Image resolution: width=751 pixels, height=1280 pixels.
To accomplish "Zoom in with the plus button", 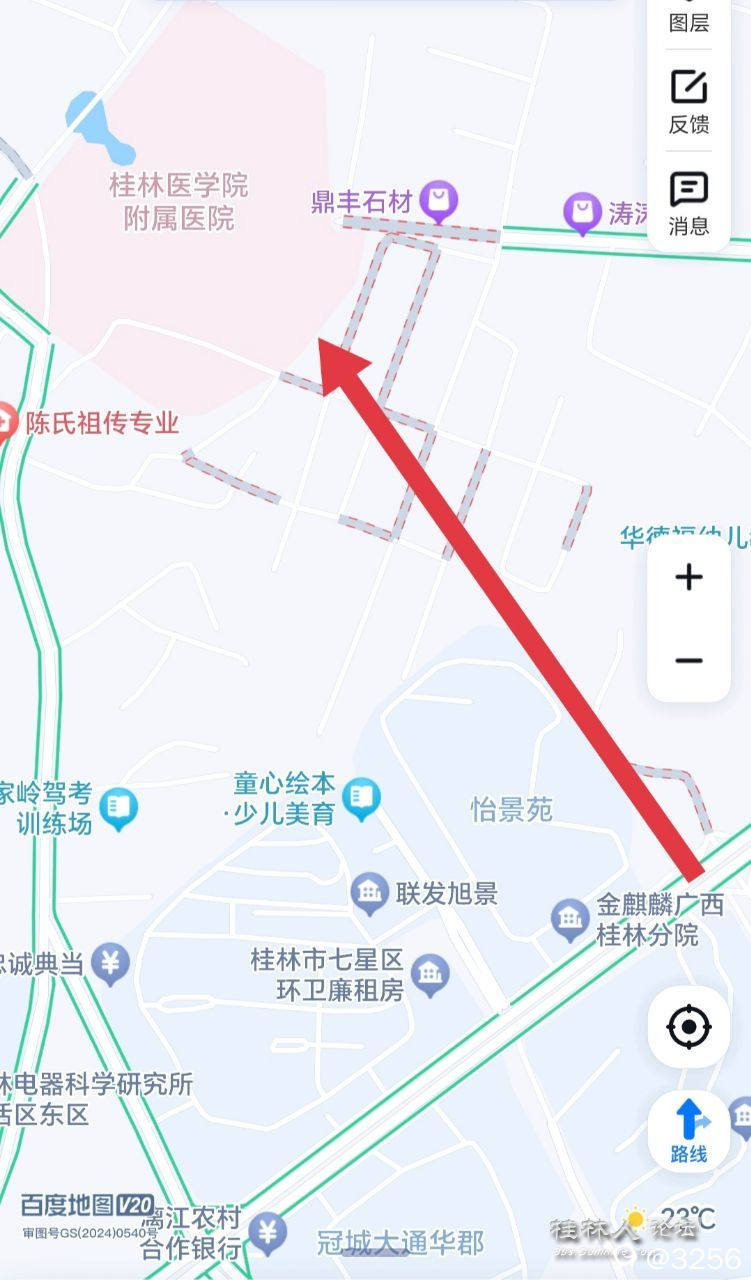I will pyautogui.click(x=689, y=577).
